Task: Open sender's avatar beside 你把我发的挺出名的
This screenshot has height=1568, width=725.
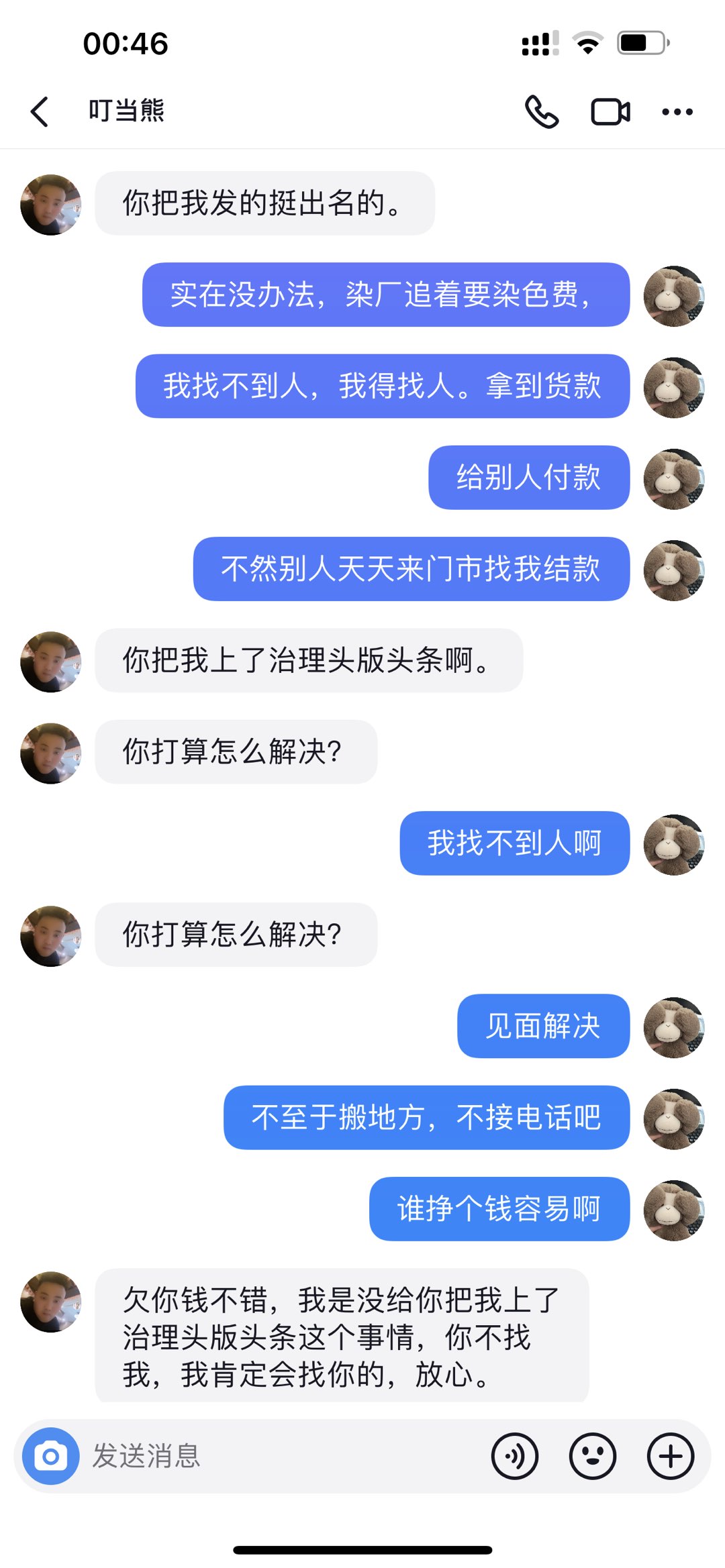Action: coord(51,205)
